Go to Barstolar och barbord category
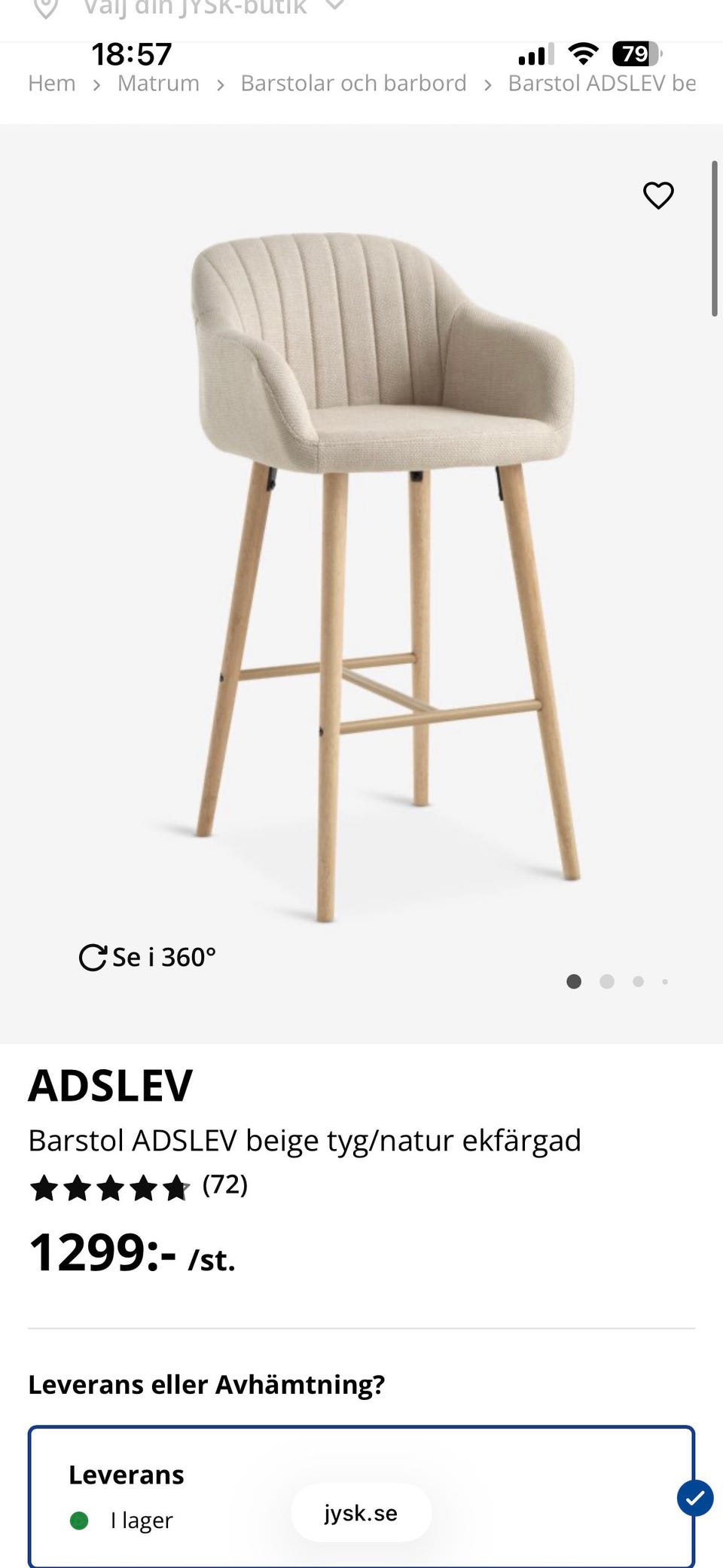 352,83
